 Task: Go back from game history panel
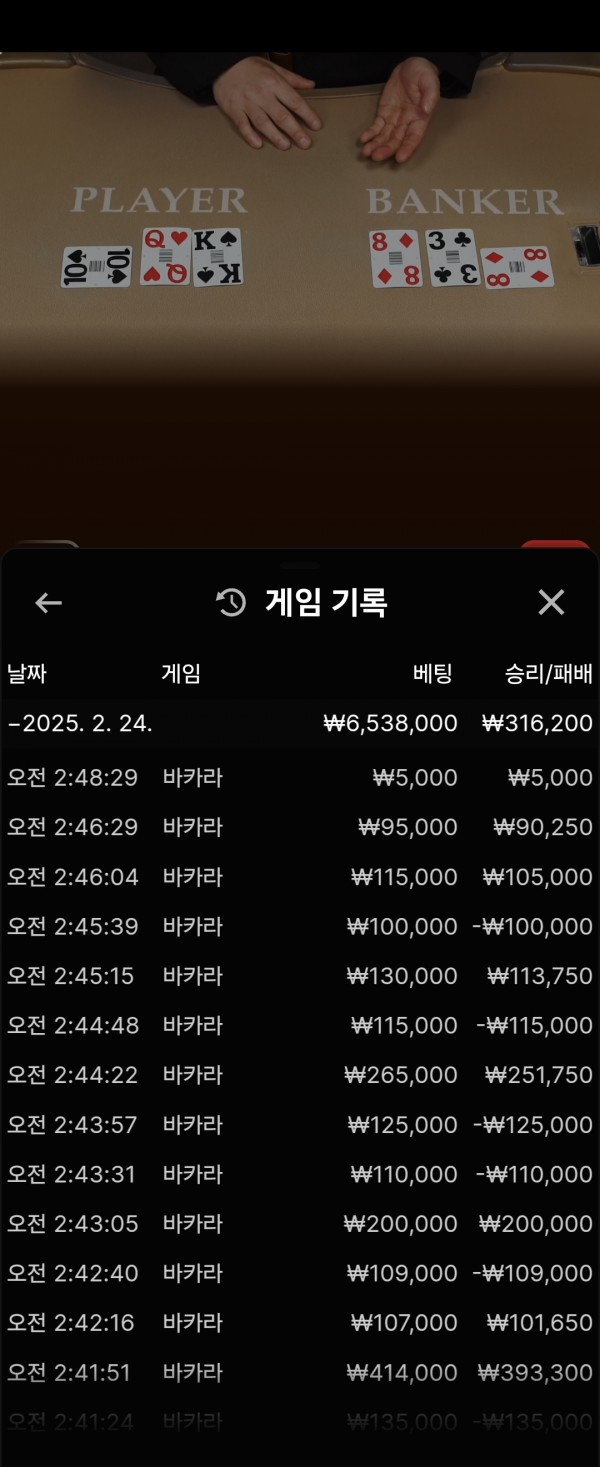point(48,602)
